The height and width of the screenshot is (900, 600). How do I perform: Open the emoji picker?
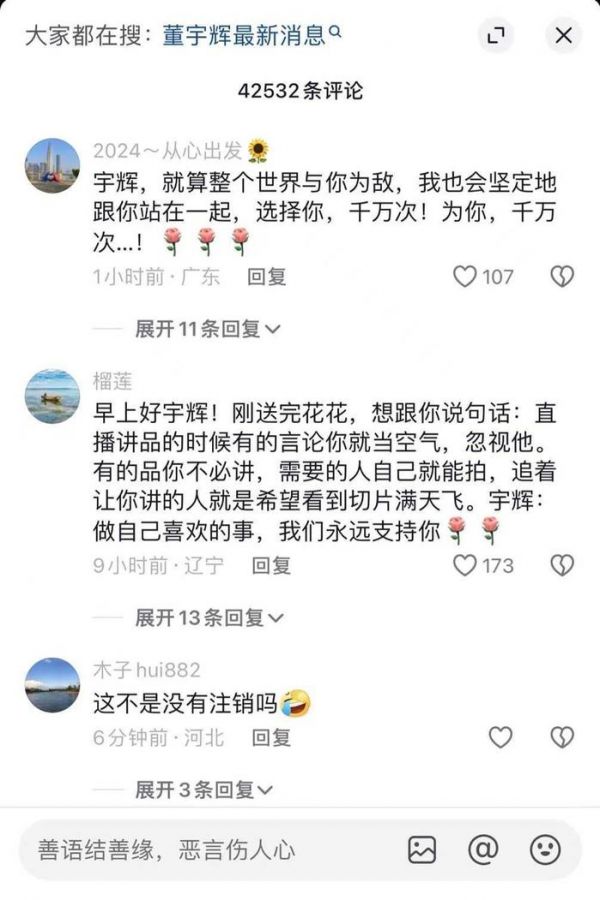coord(545,850)
